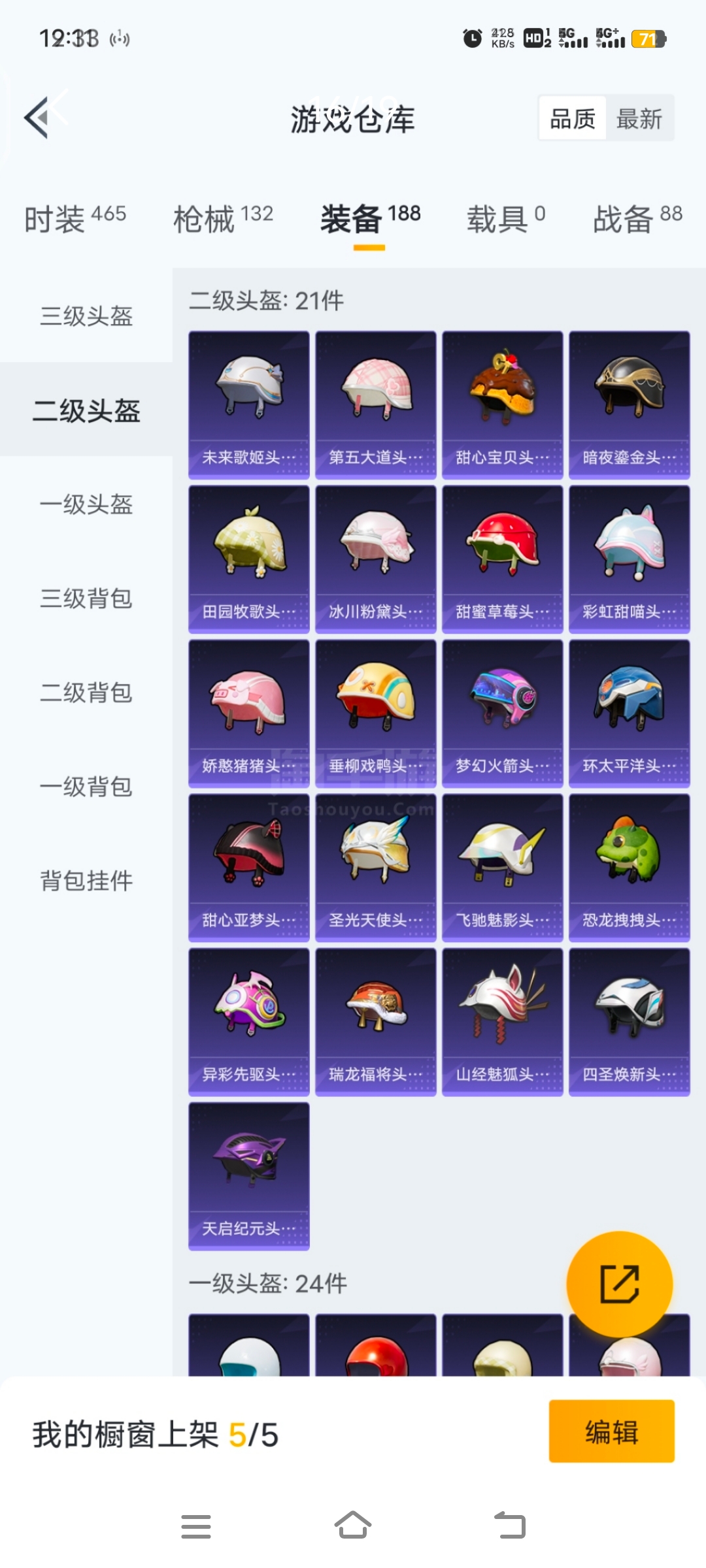Tap the yellow floating share button
This screenshot has width=706, height=1568.
pyautogui.click(x=619, y=1284)
